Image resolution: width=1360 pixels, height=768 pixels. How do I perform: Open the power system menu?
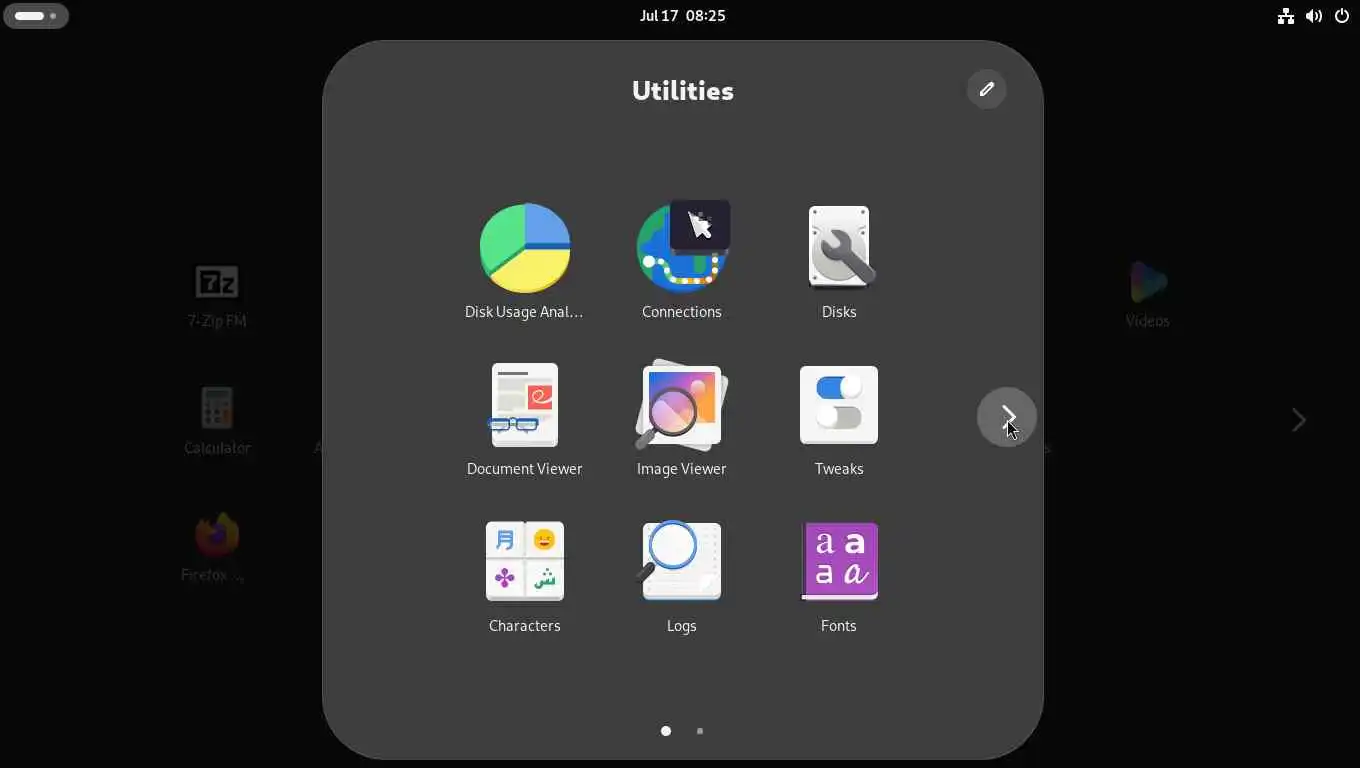[x=1342, y=16]
